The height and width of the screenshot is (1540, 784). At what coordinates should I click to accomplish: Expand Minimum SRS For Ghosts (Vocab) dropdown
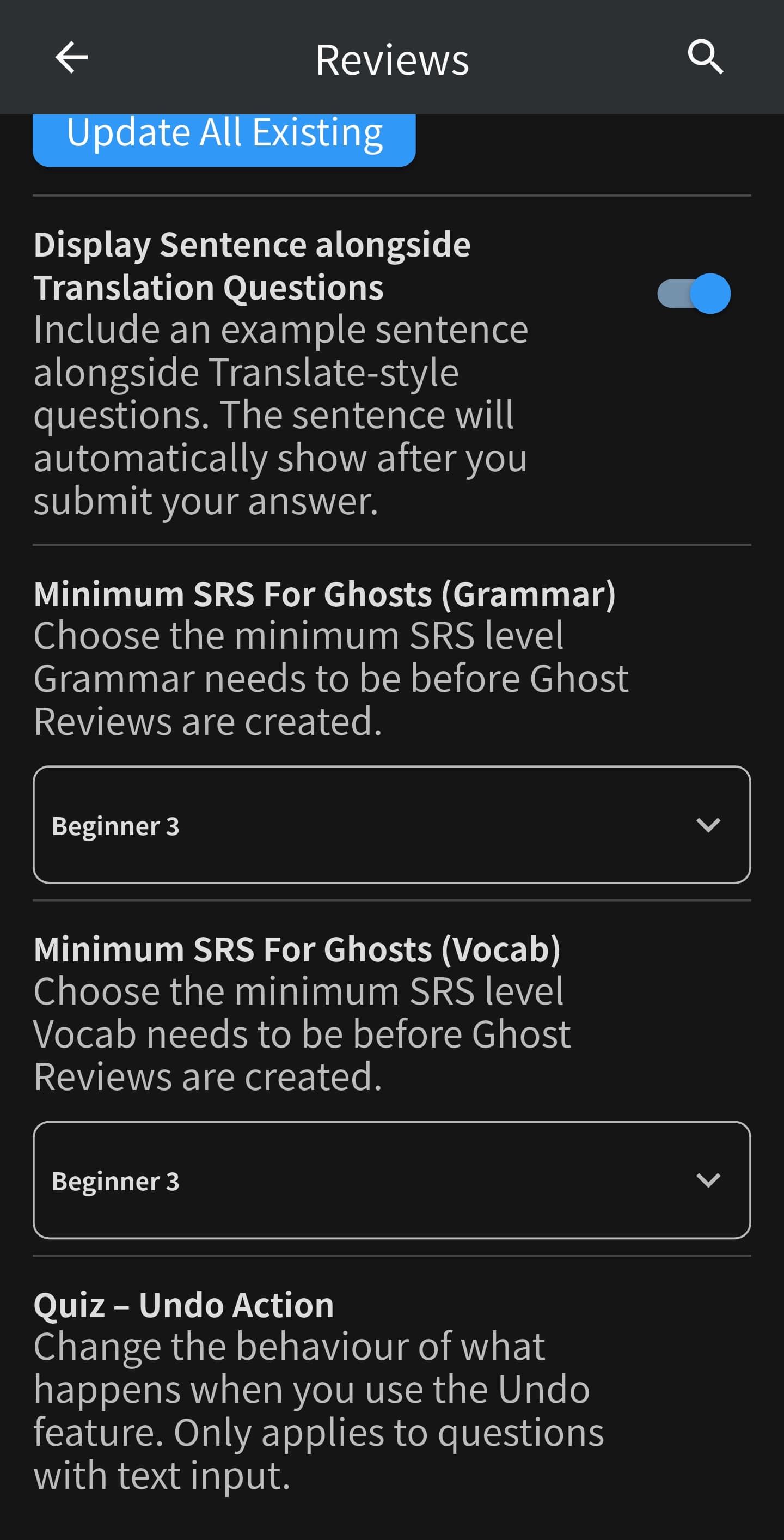[391, 1179]
